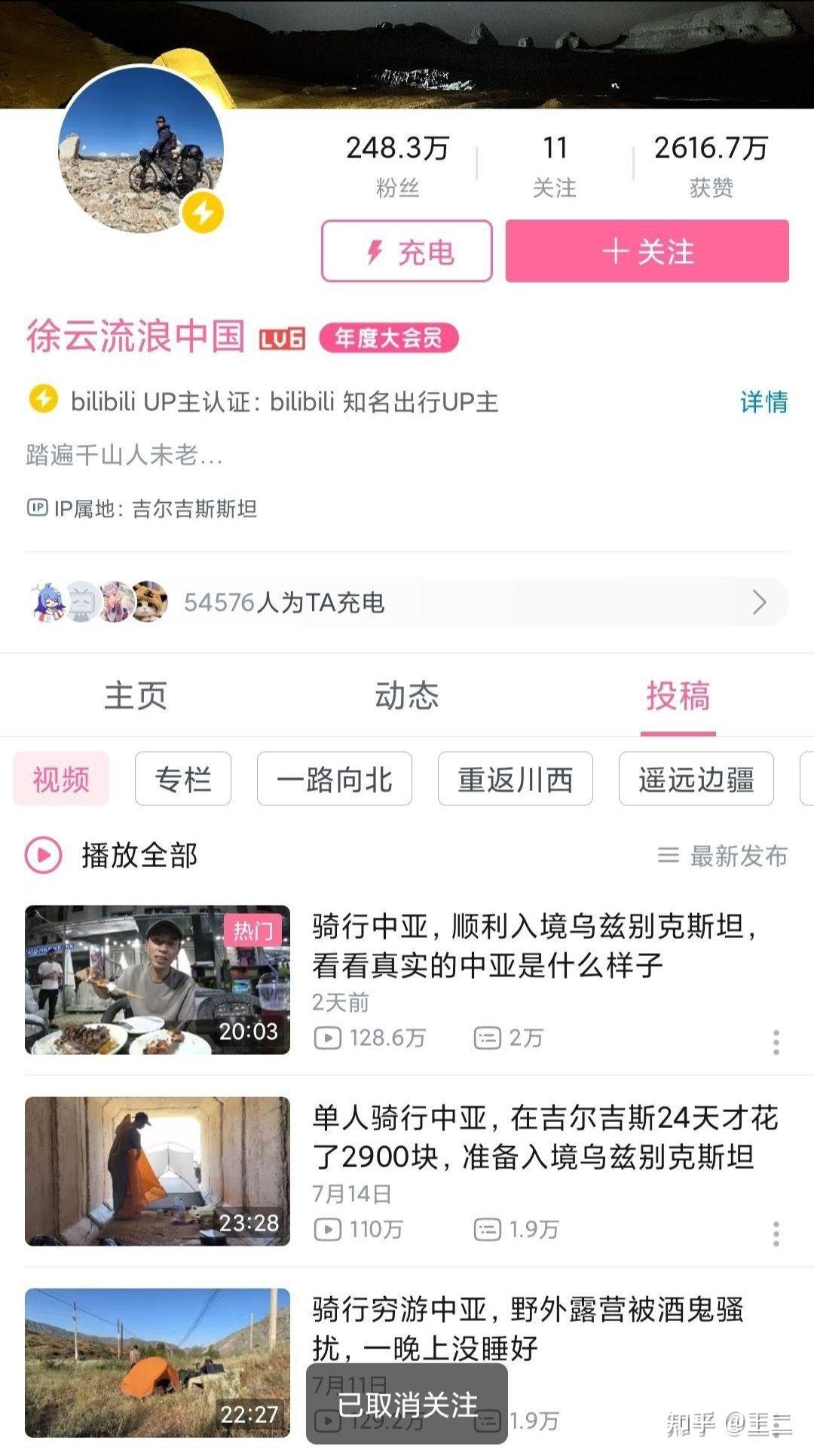
Task: Open the 详情 link for the UP主 certification
Action: click(x=764, y=402)
